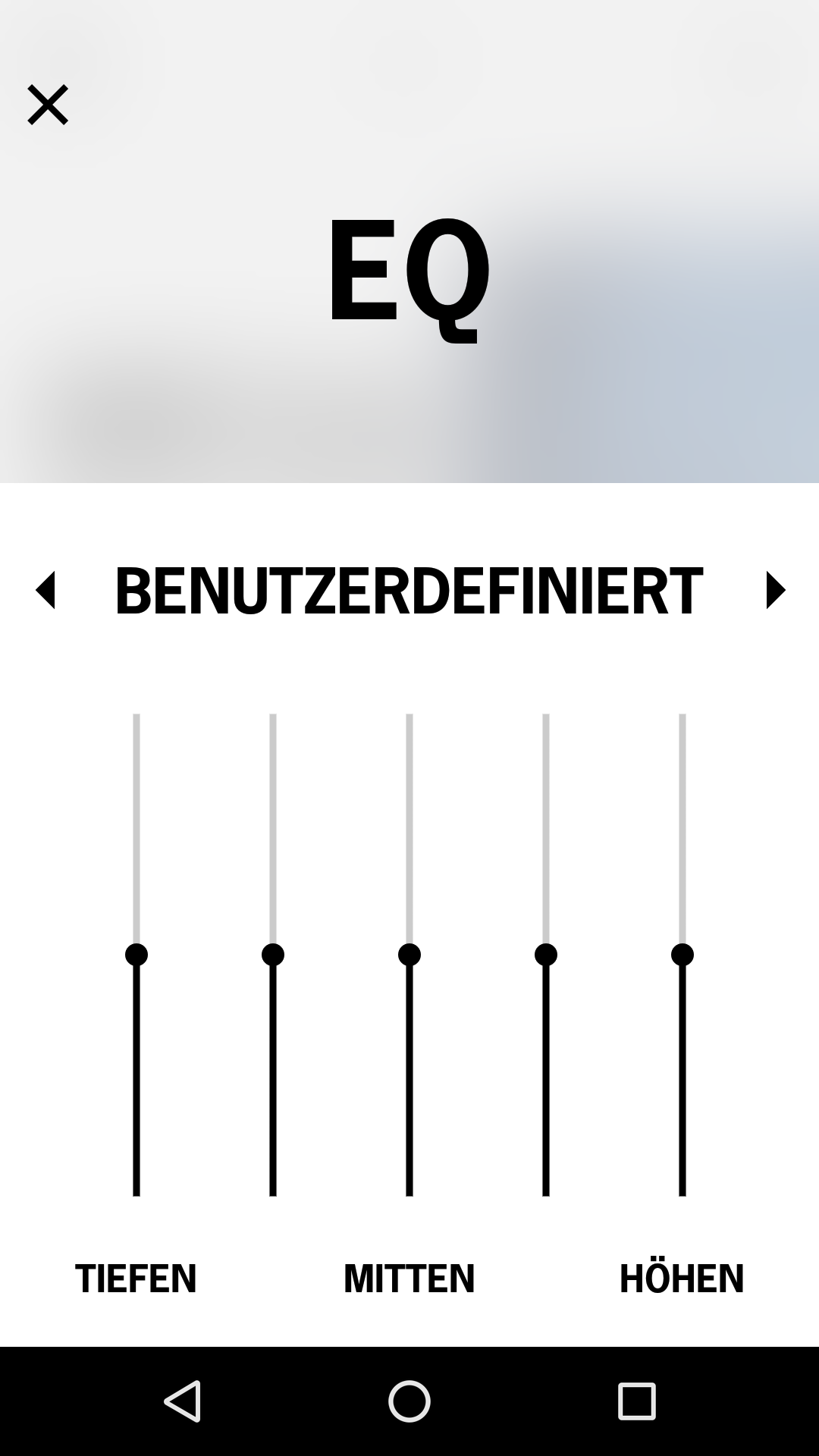The width and height of the screenshot is (819, 1456).
Task: Close the EQ screen
Action: coord(48,105)
